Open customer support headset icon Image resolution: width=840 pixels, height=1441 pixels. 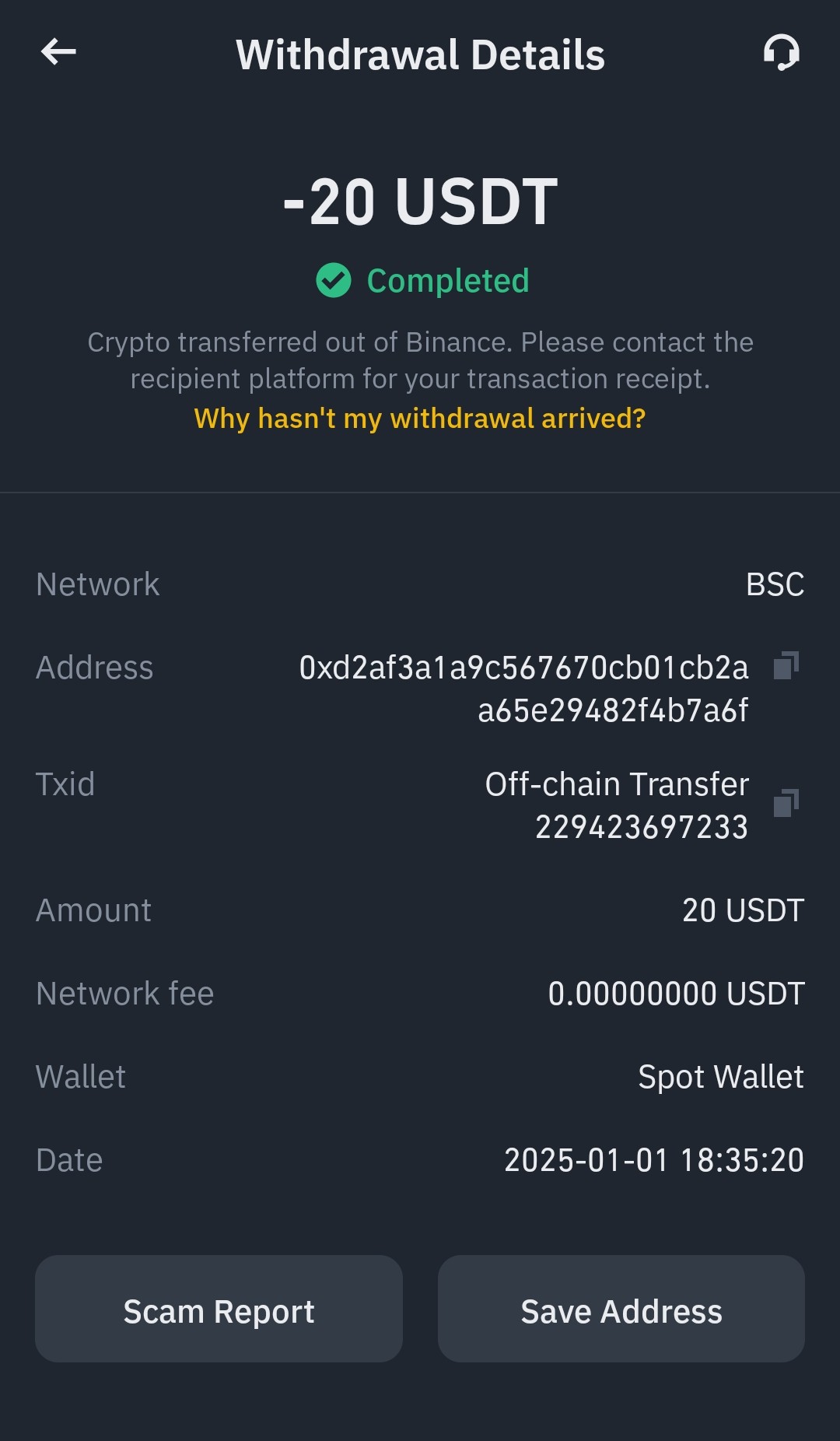(781, 53)
